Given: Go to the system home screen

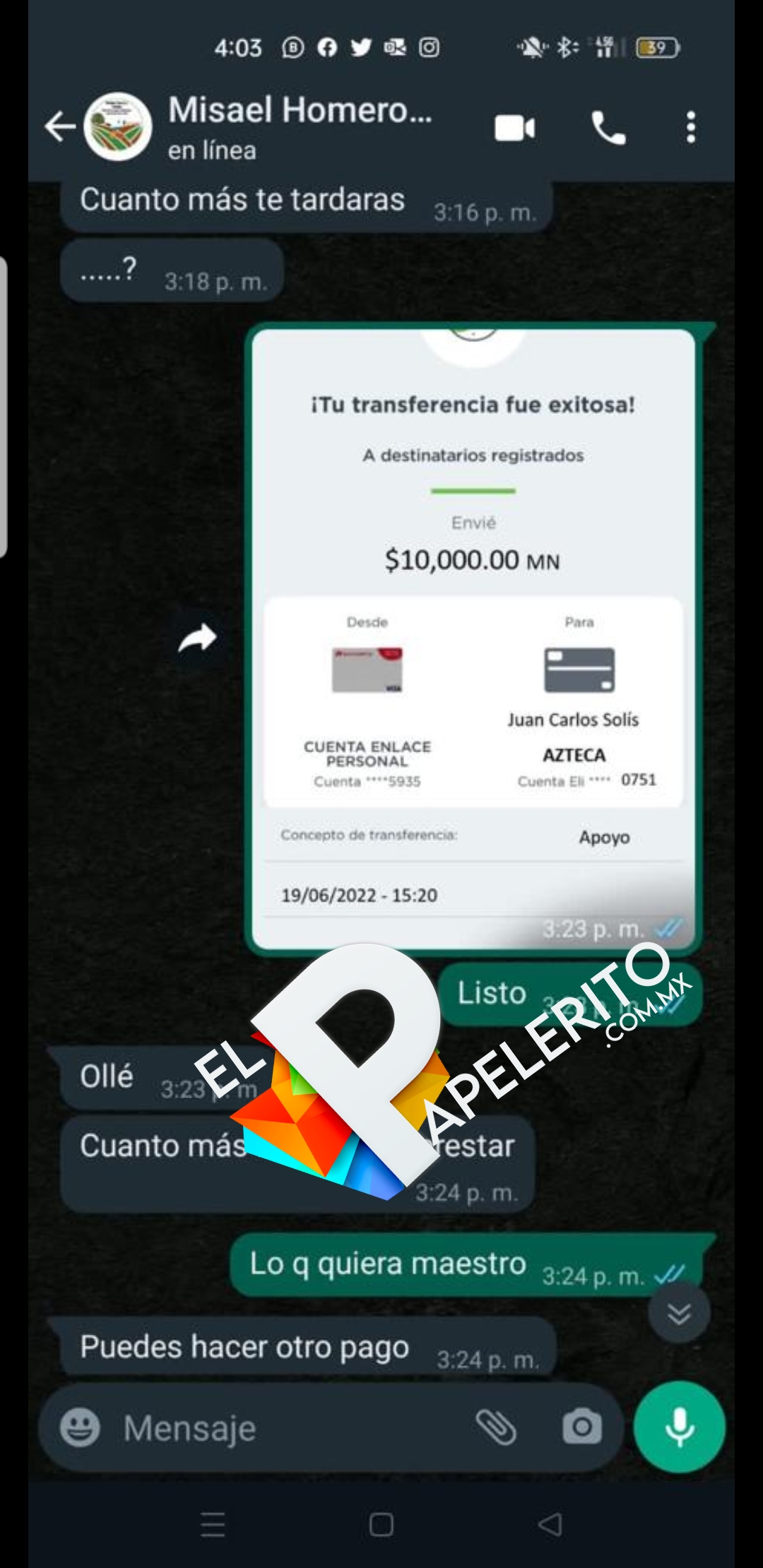Looking at the screenshot, I should 381,1524.
